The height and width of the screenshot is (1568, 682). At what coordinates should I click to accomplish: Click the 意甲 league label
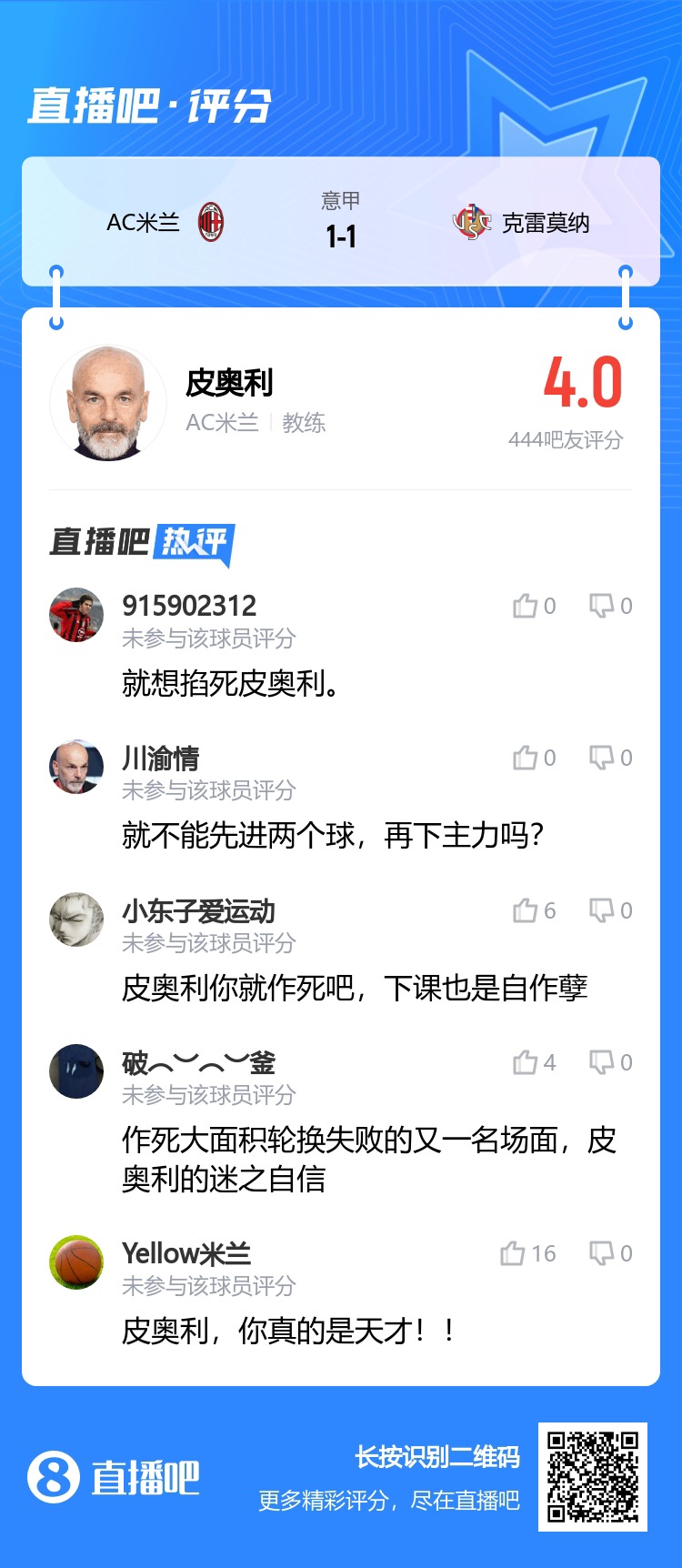[340, 199]
